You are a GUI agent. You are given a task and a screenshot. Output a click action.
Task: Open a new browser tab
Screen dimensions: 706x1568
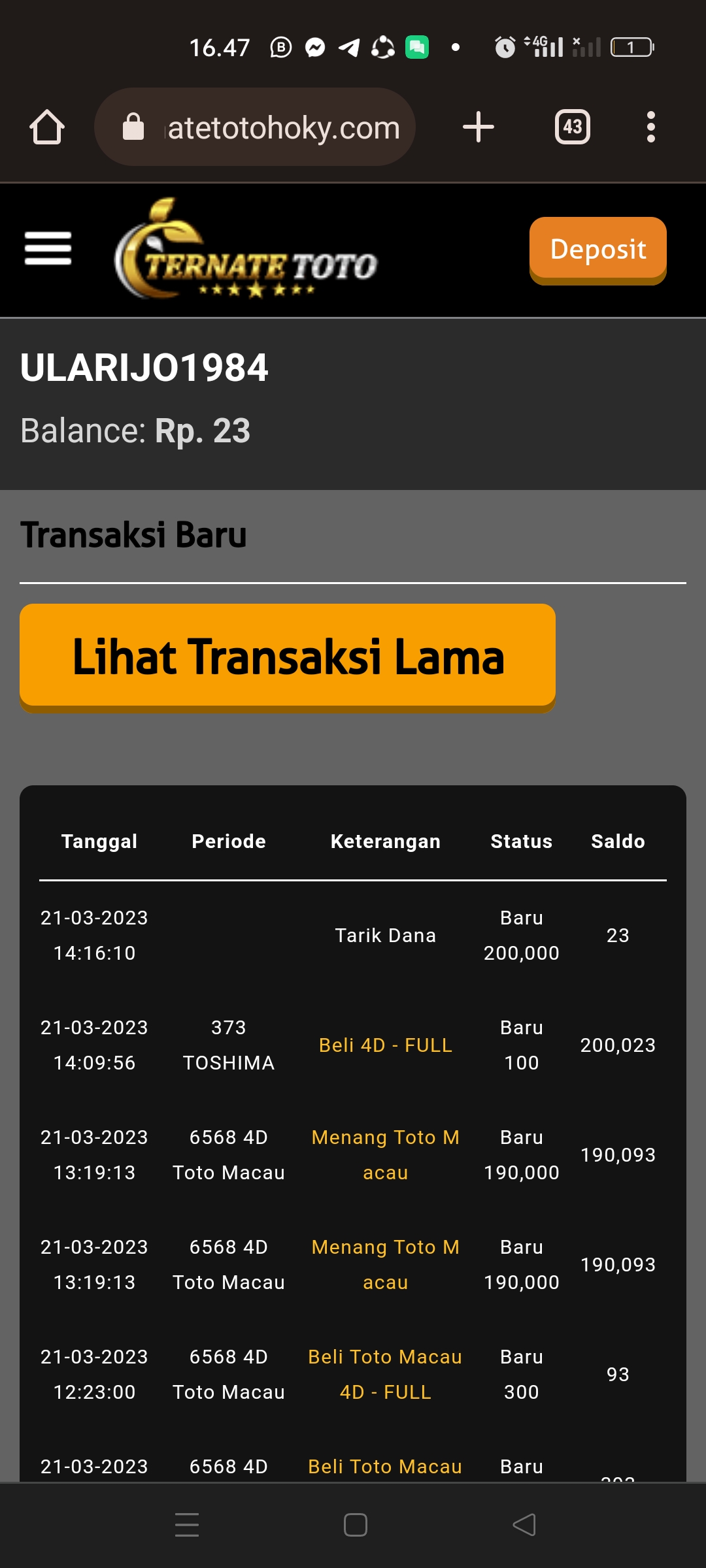click(x=479, y=127)
